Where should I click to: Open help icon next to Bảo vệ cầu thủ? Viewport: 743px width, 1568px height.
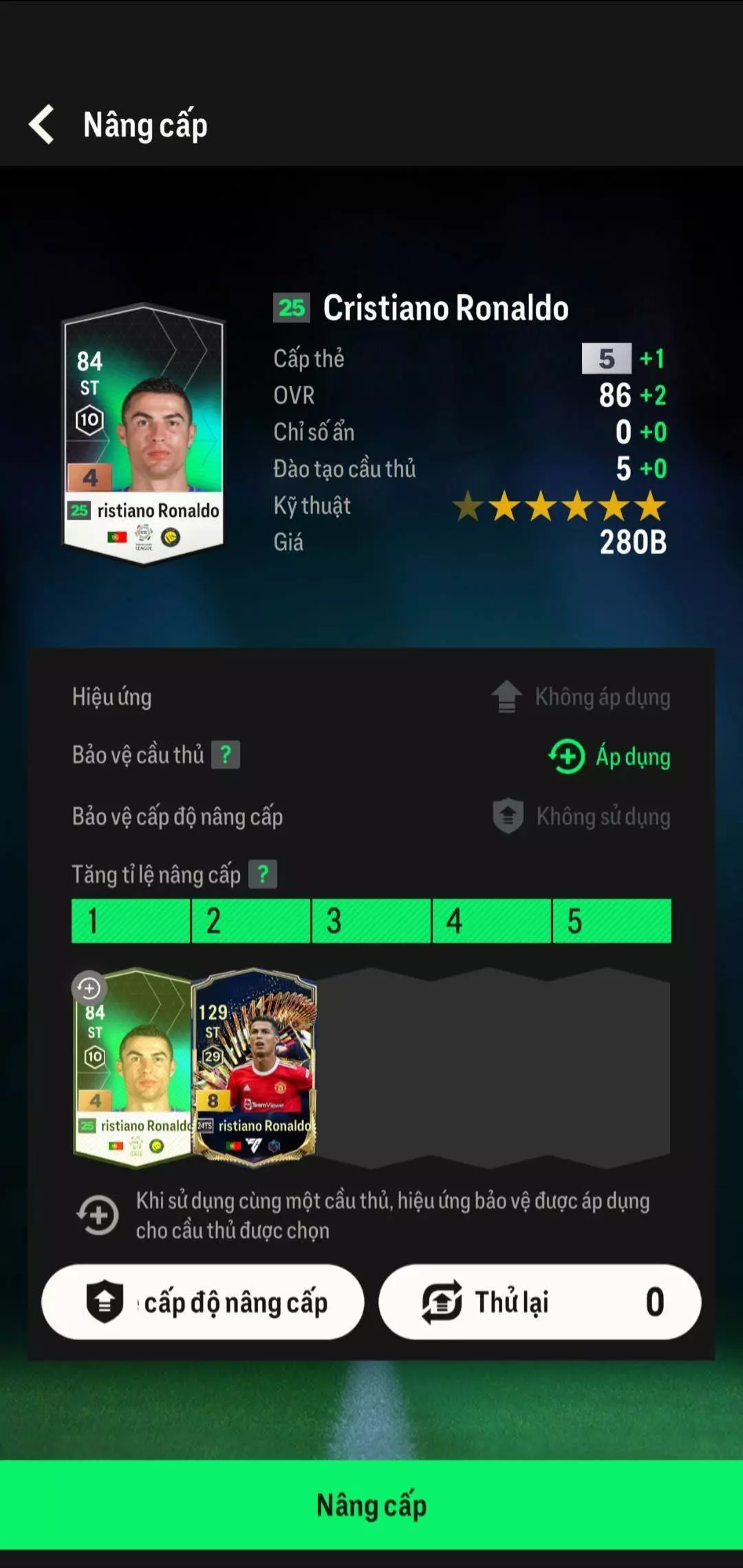coord(226,754)
